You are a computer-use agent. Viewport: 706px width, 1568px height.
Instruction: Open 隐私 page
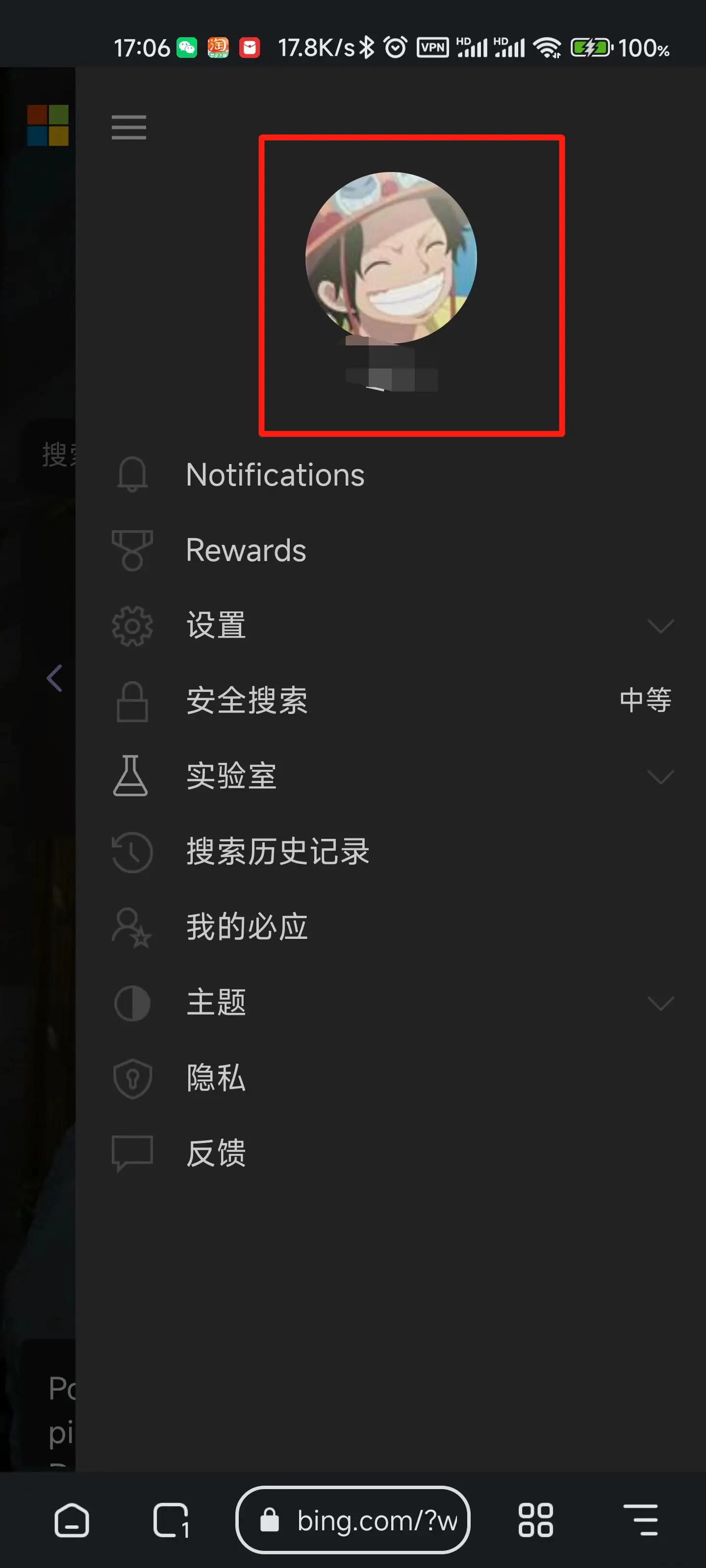(216, 1078)
